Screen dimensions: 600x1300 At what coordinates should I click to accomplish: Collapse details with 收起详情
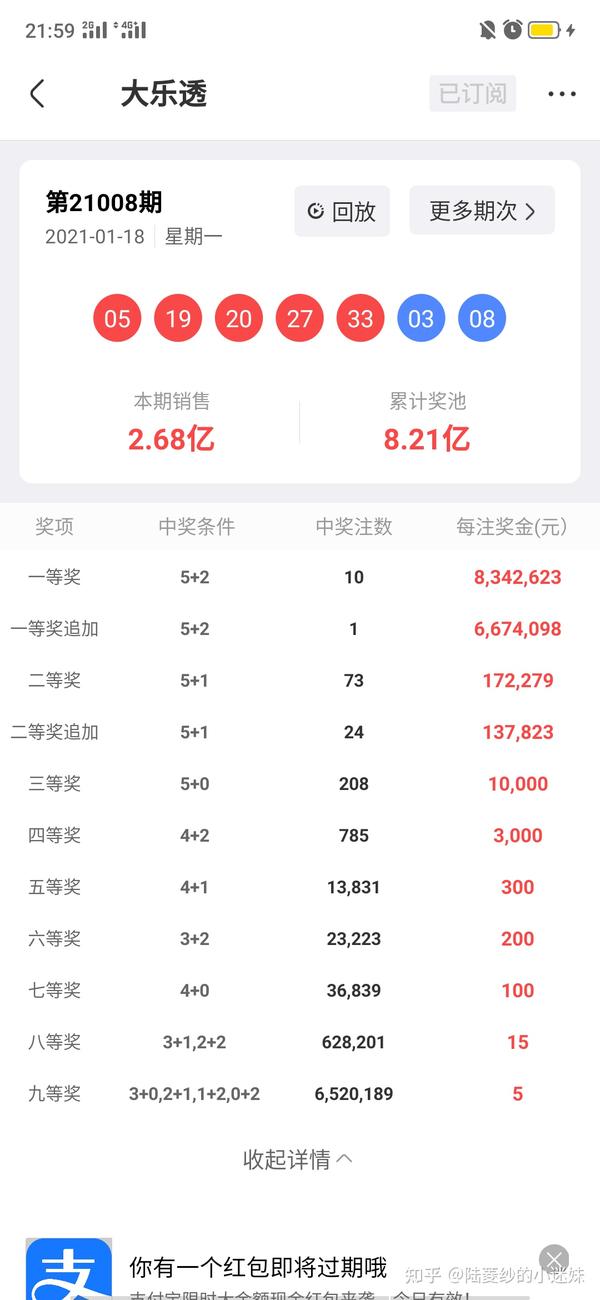tap(298, 1159)
